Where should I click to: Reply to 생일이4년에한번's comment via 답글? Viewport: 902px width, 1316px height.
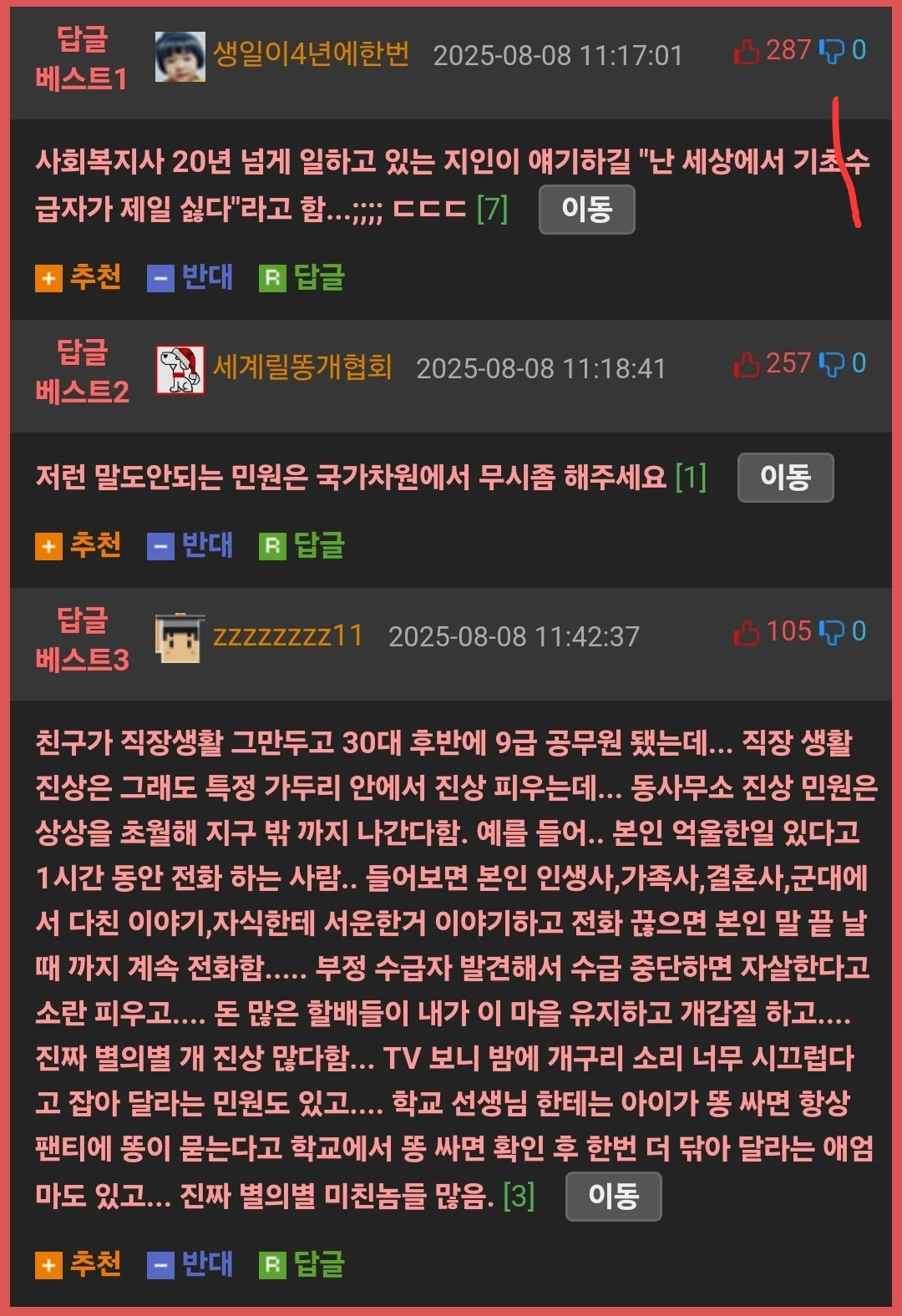(302, 277)
